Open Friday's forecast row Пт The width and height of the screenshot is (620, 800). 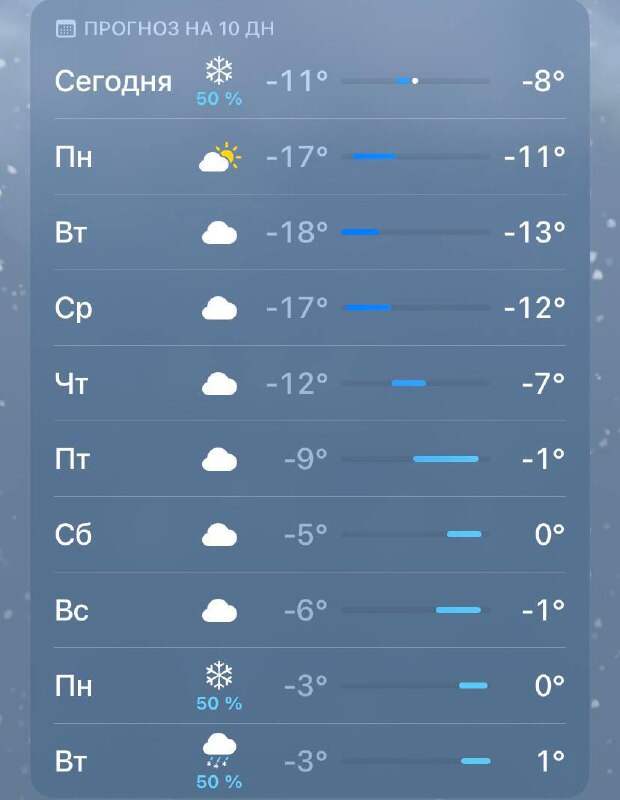click(x=310, y=459)
